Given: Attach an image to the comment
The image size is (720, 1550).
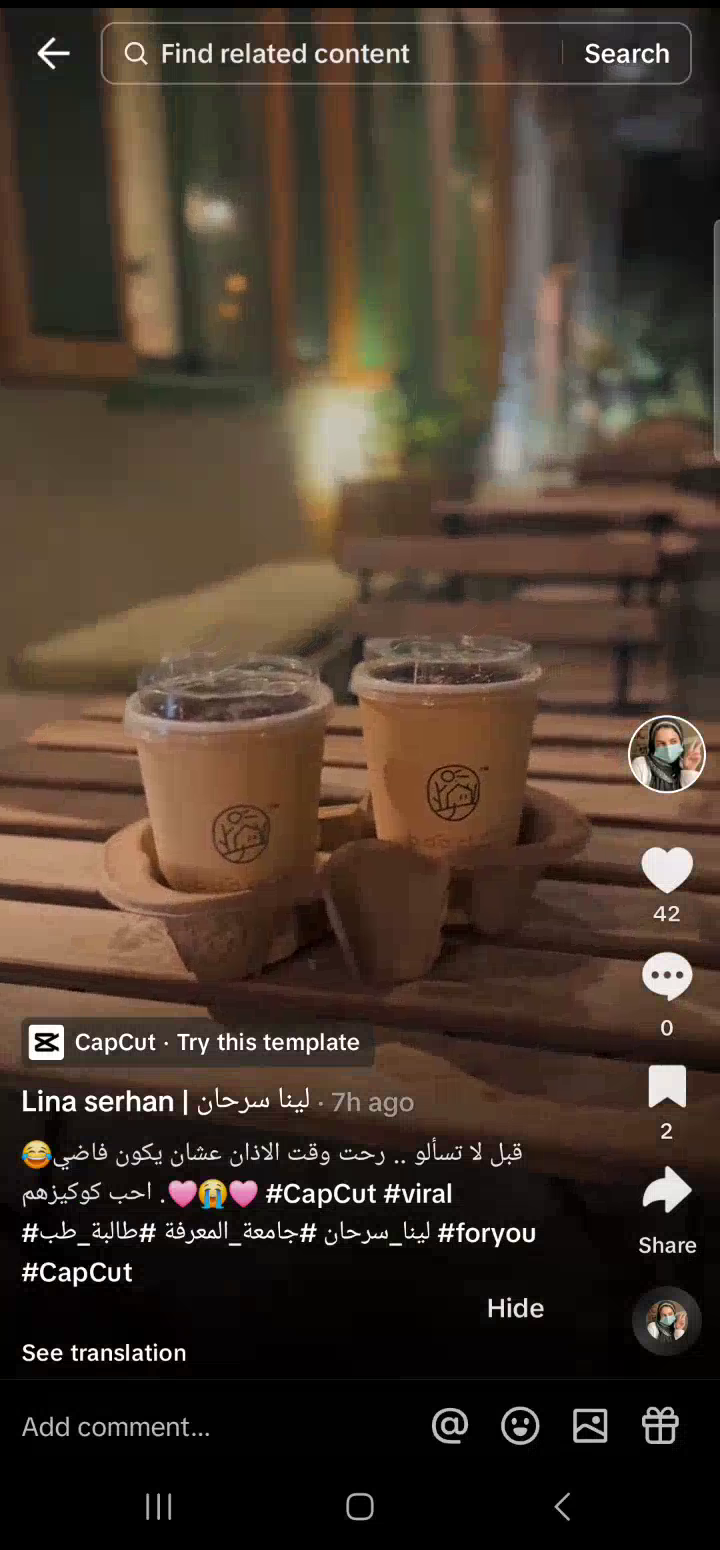Looking at the screenshot, I should (590, 1426).
